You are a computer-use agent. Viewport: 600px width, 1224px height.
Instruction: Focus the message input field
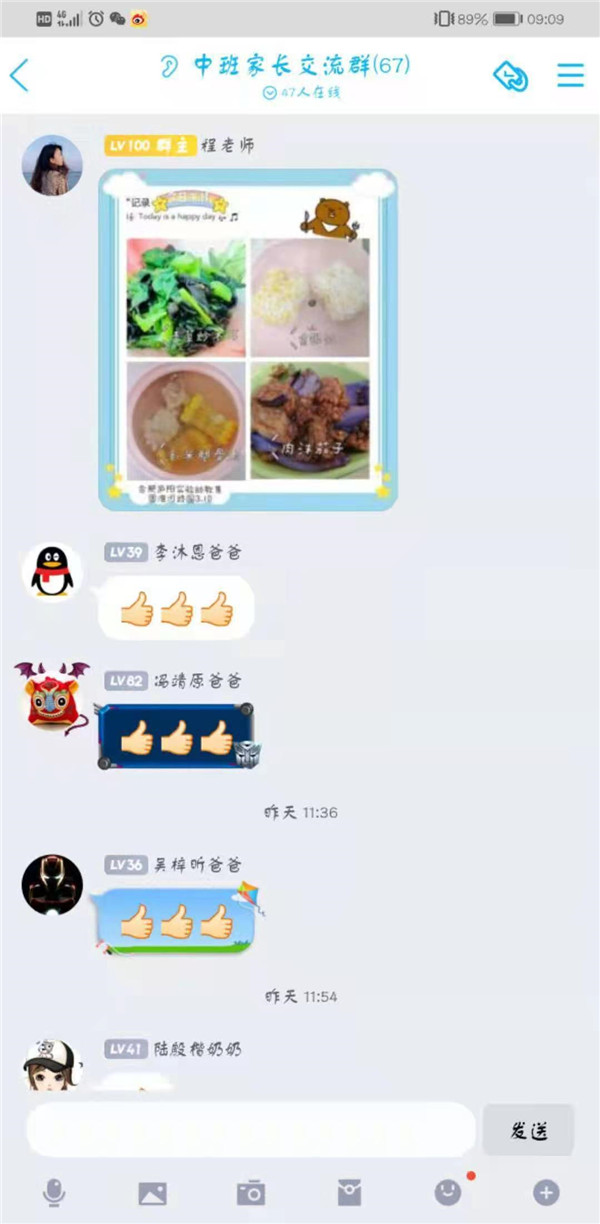[x=251, y=1130]
